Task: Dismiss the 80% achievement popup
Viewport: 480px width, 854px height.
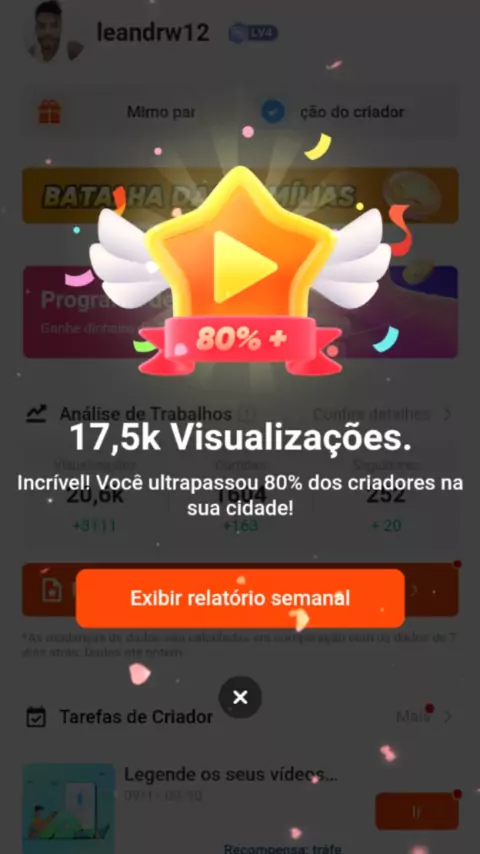Action: [x=240, y=697]
